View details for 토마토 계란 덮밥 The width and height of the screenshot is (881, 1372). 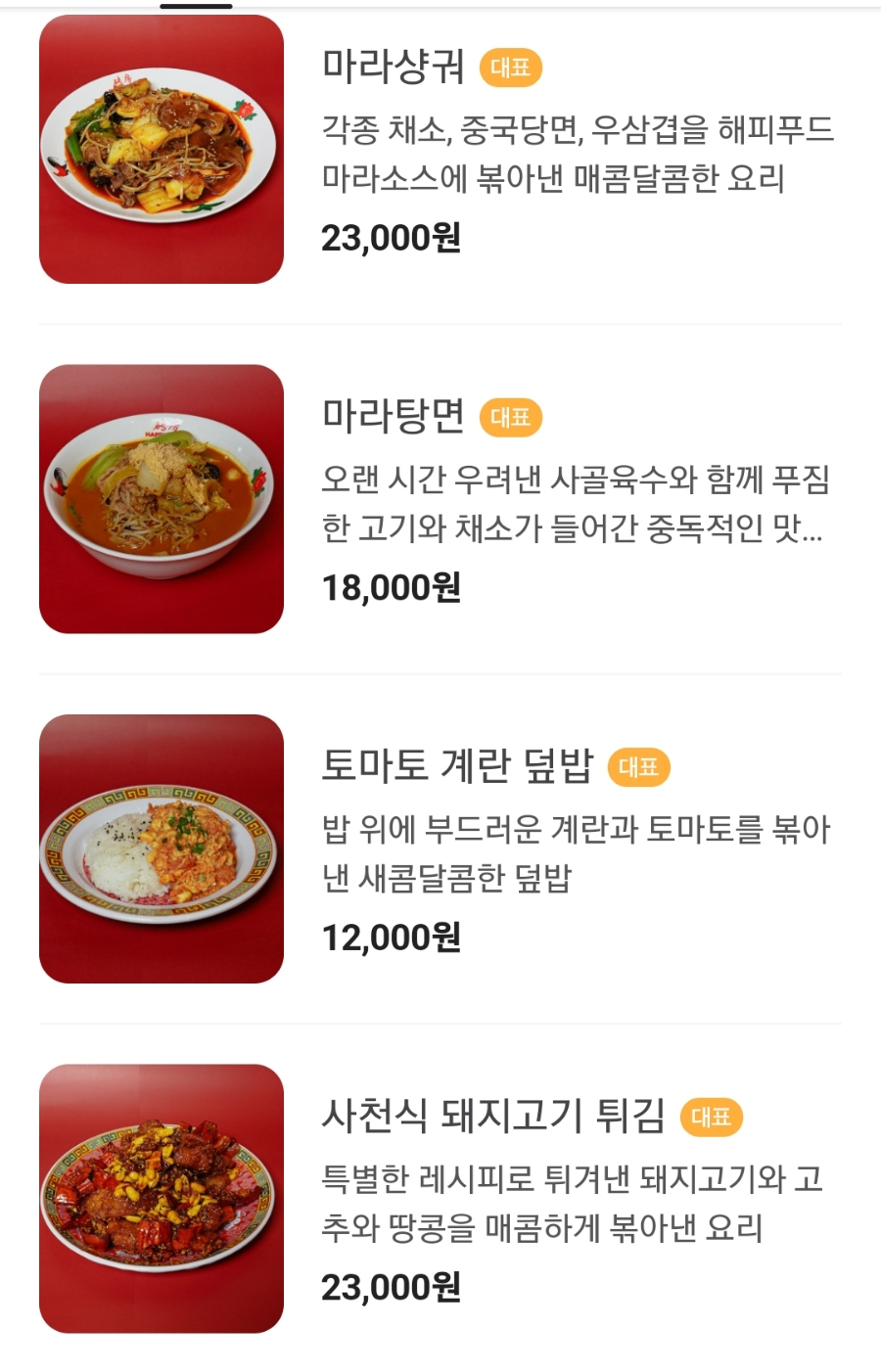[457, 766]
